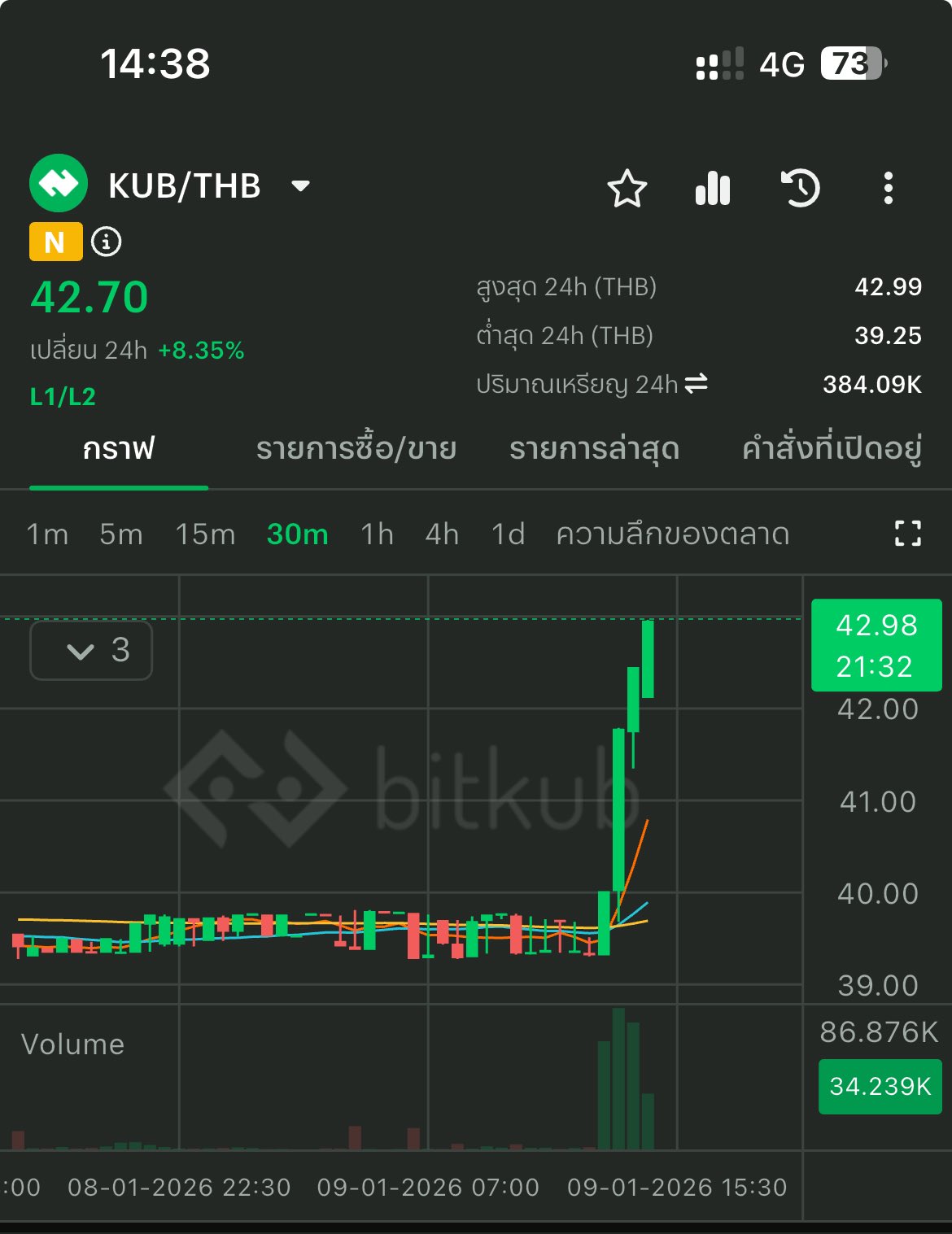
Task: Open the history clock icon
Action: pos(800,189)
